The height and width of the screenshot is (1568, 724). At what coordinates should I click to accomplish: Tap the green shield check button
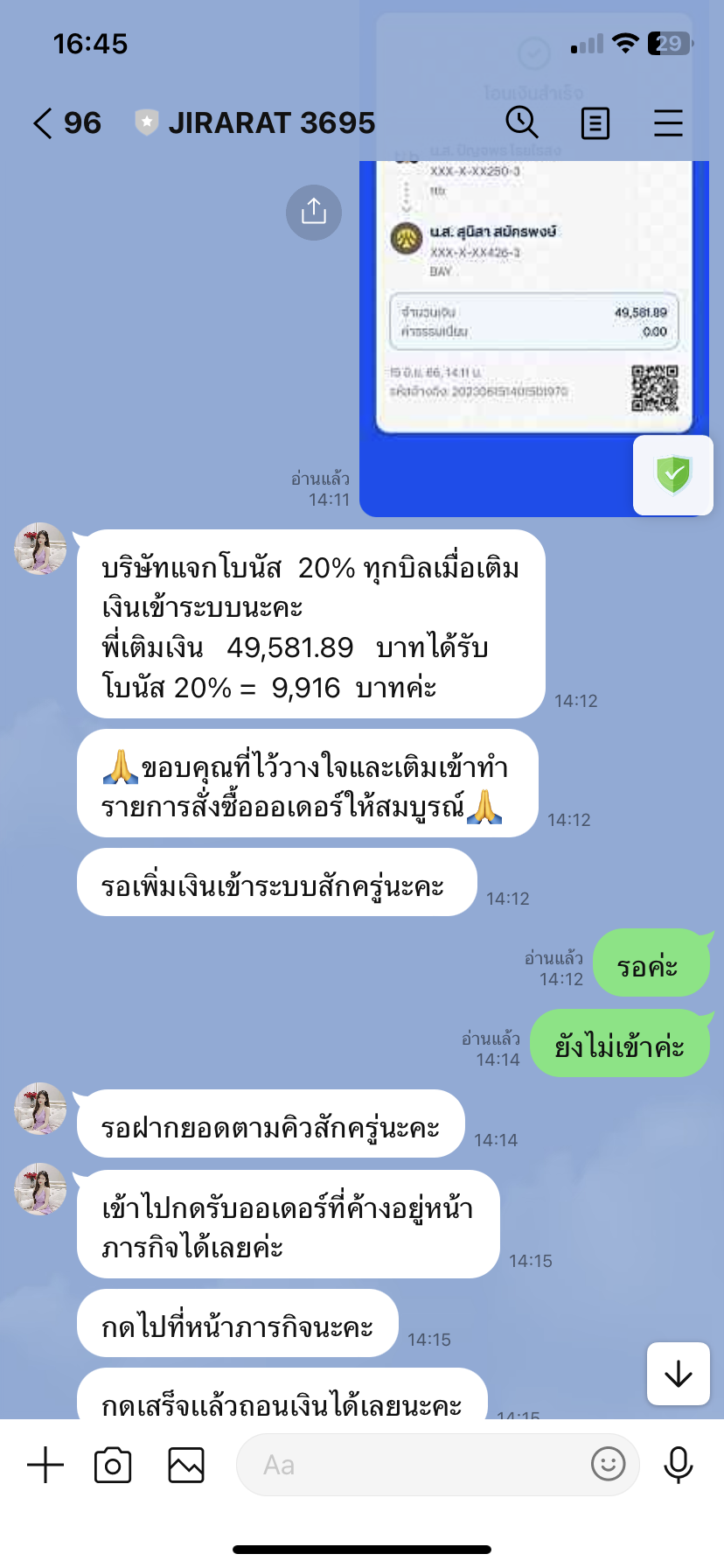(x=673, y=475)
